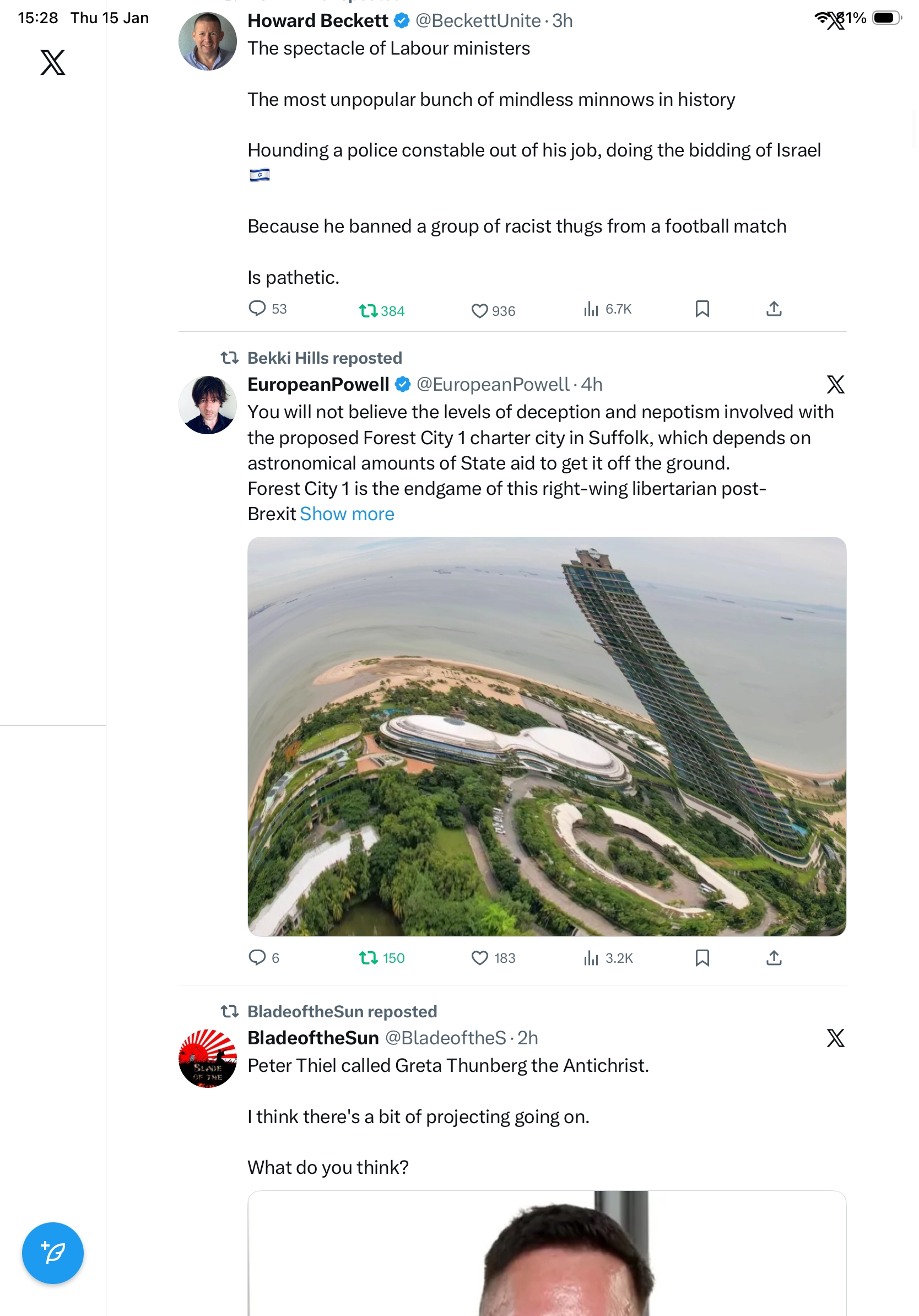The image size is (919, 1316).
Task: Share Howard Beckett's post
Action: coord(774,309)
